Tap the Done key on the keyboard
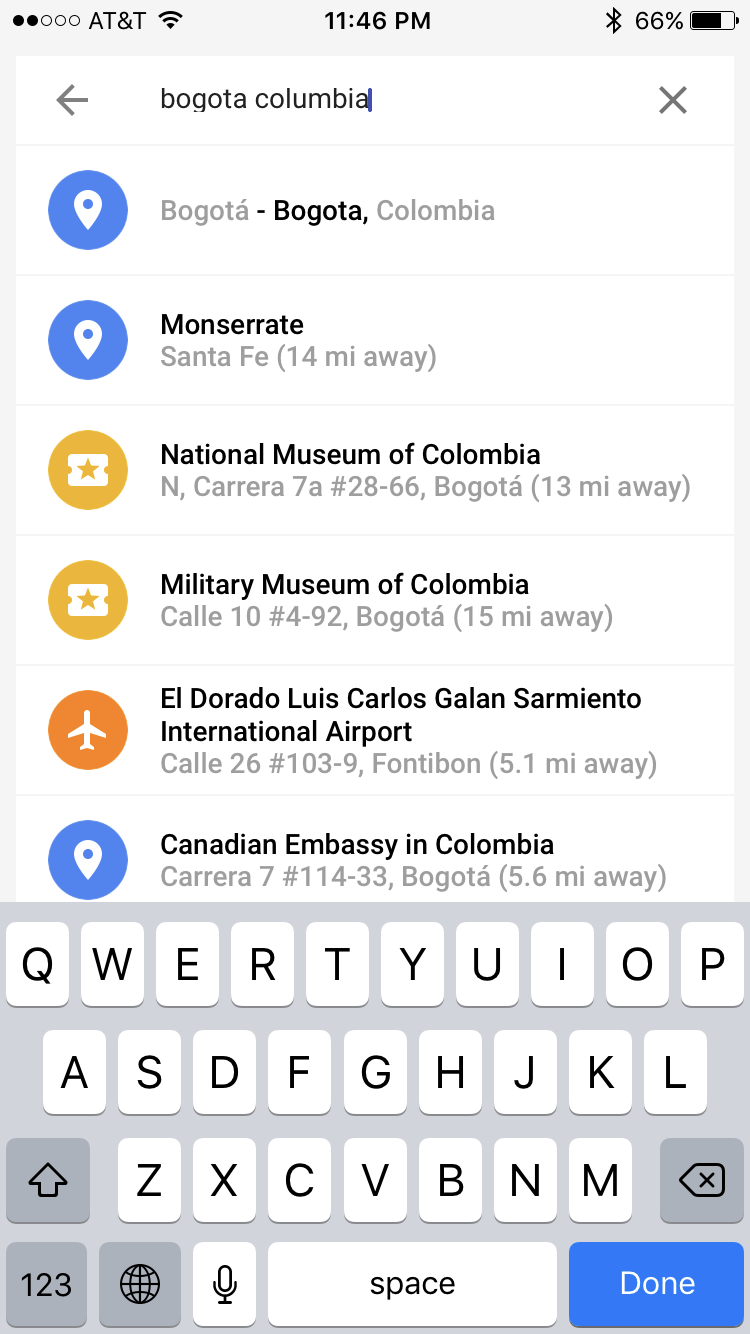The width and height of the screenshot is (750, 1334). pyautogui.click(x=657, y=1284)
